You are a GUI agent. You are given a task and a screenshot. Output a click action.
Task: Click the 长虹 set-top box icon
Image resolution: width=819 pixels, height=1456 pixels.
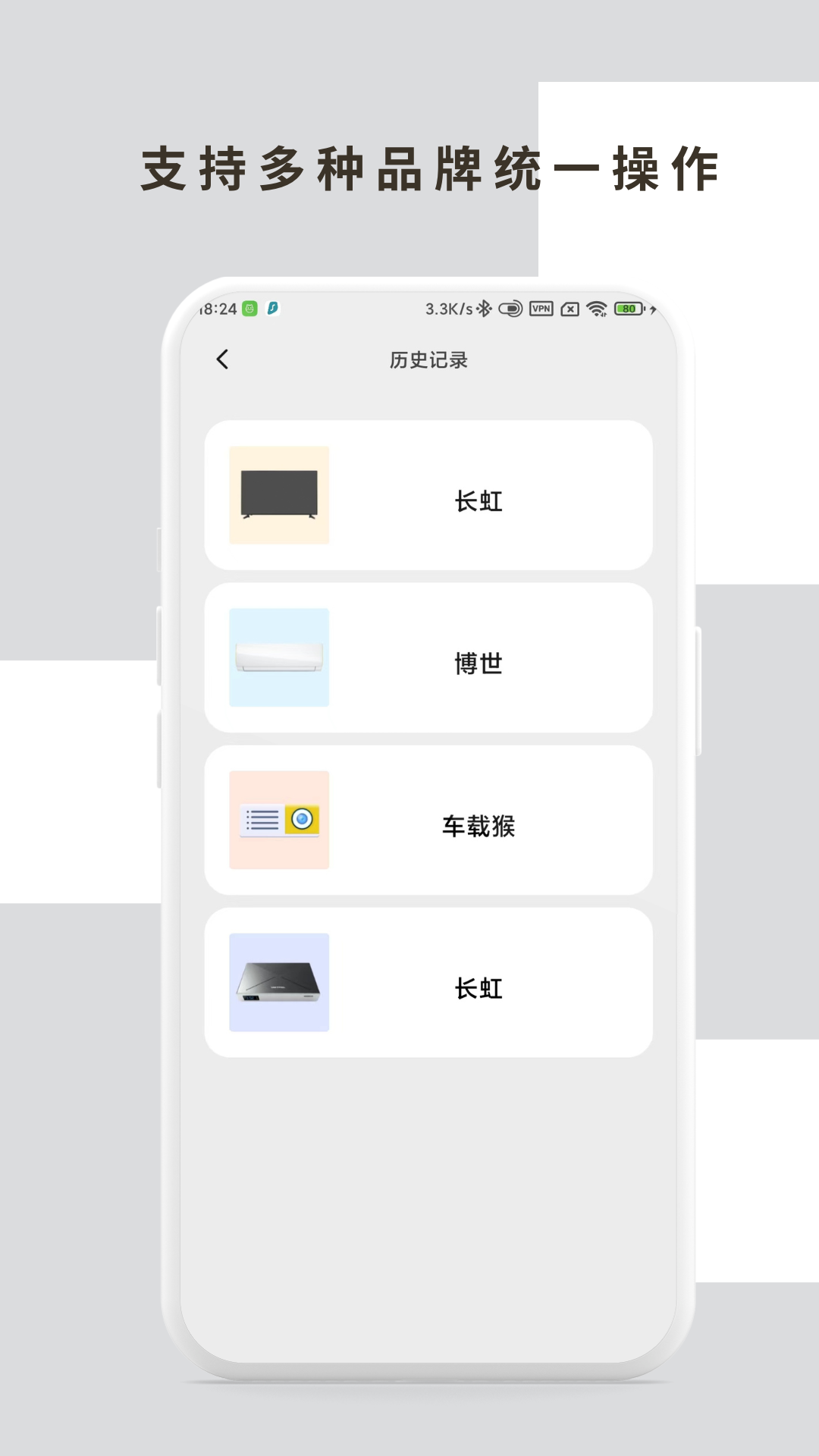tap(278, 981)
